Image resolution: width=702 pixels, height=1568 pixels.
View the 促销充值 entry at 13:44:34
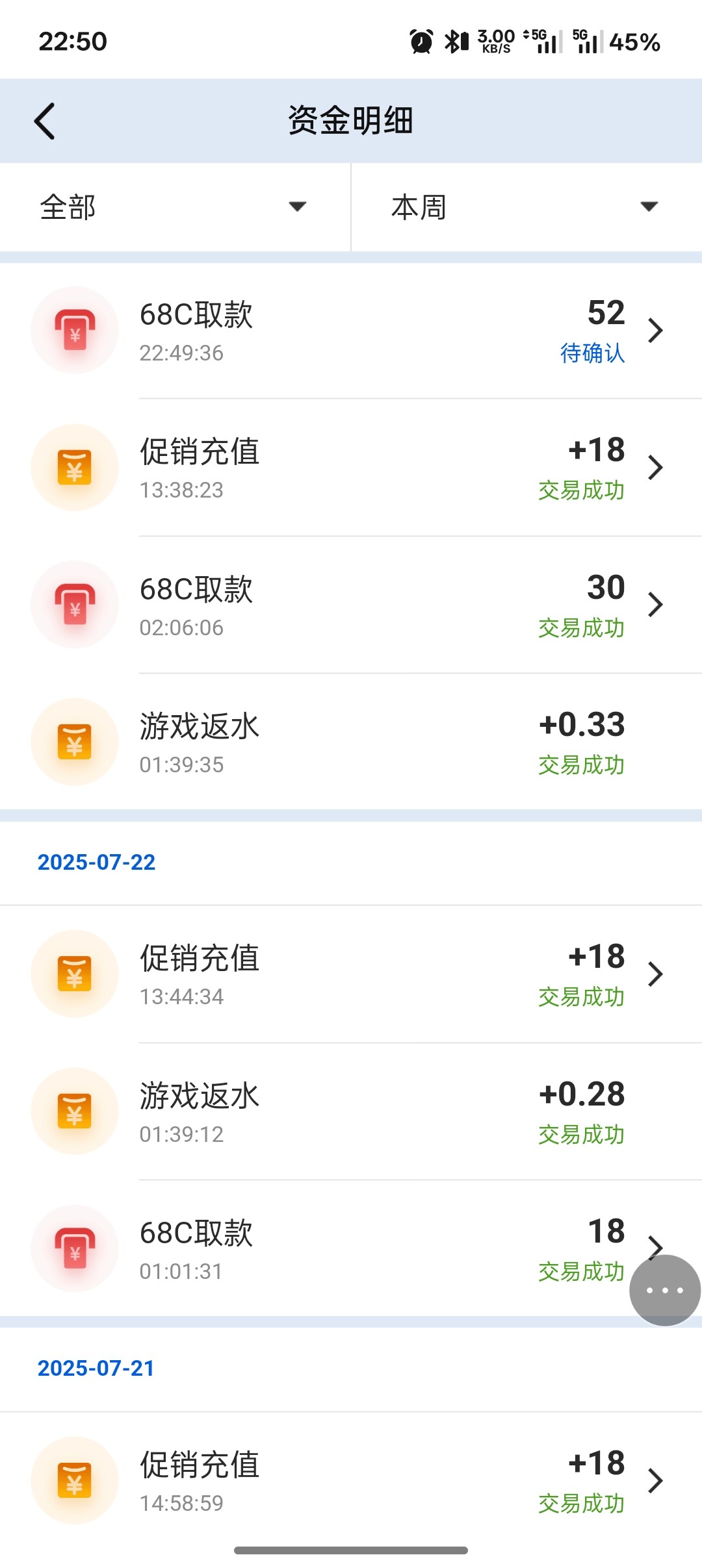click(x=351, y=974)
